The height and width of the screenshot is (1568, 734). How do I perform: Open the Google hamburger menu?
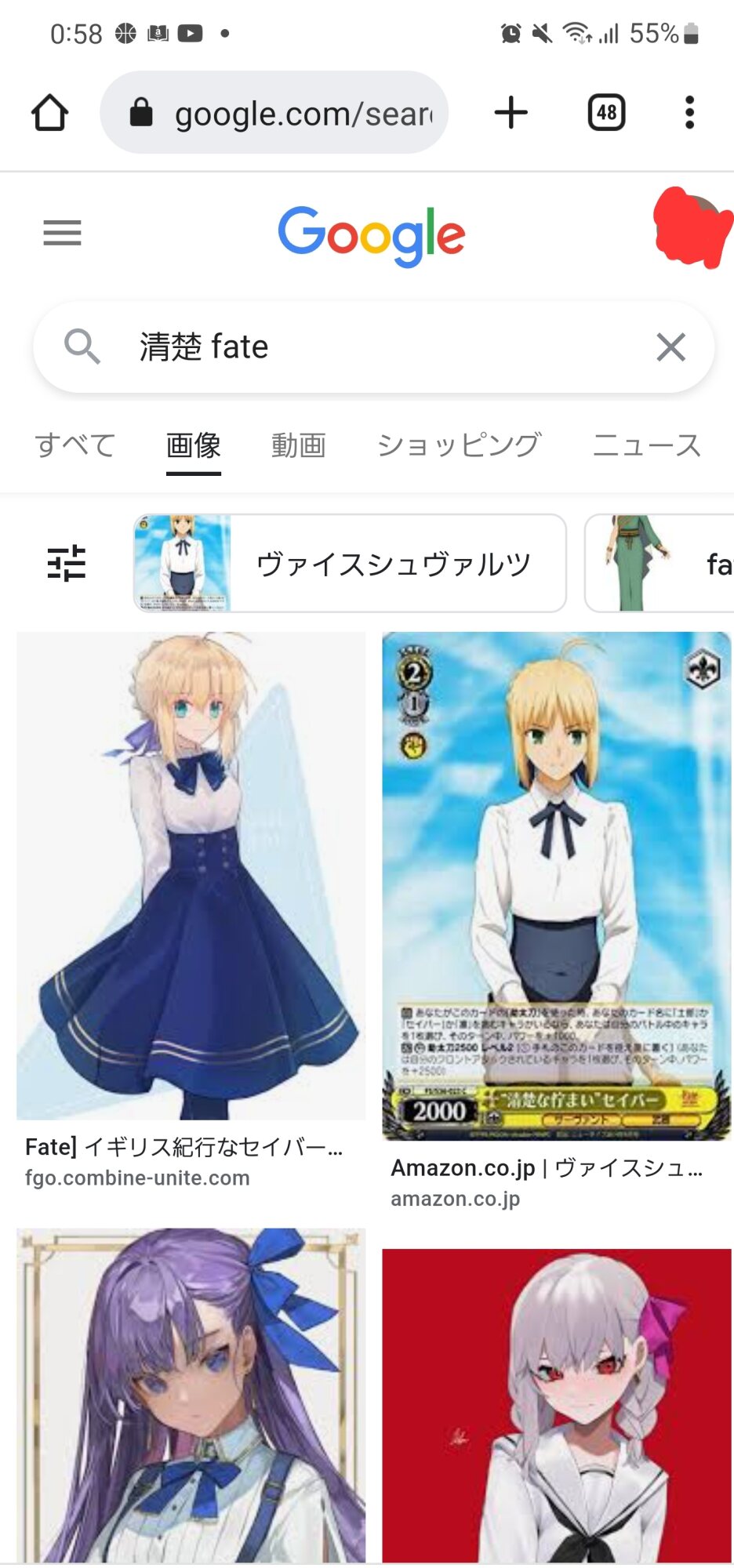click(63, 233)
